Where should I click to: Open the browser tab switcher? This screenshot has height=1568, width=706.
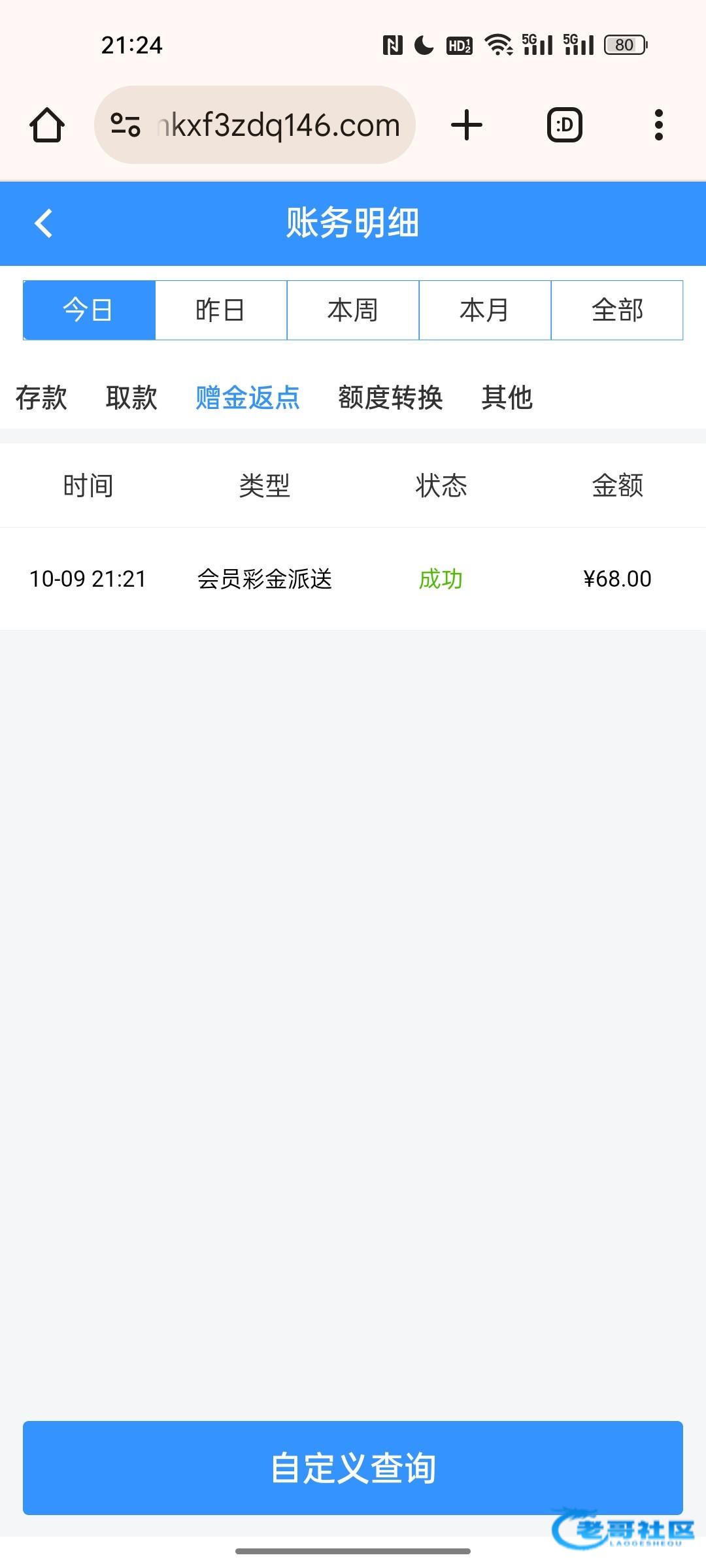565,125
